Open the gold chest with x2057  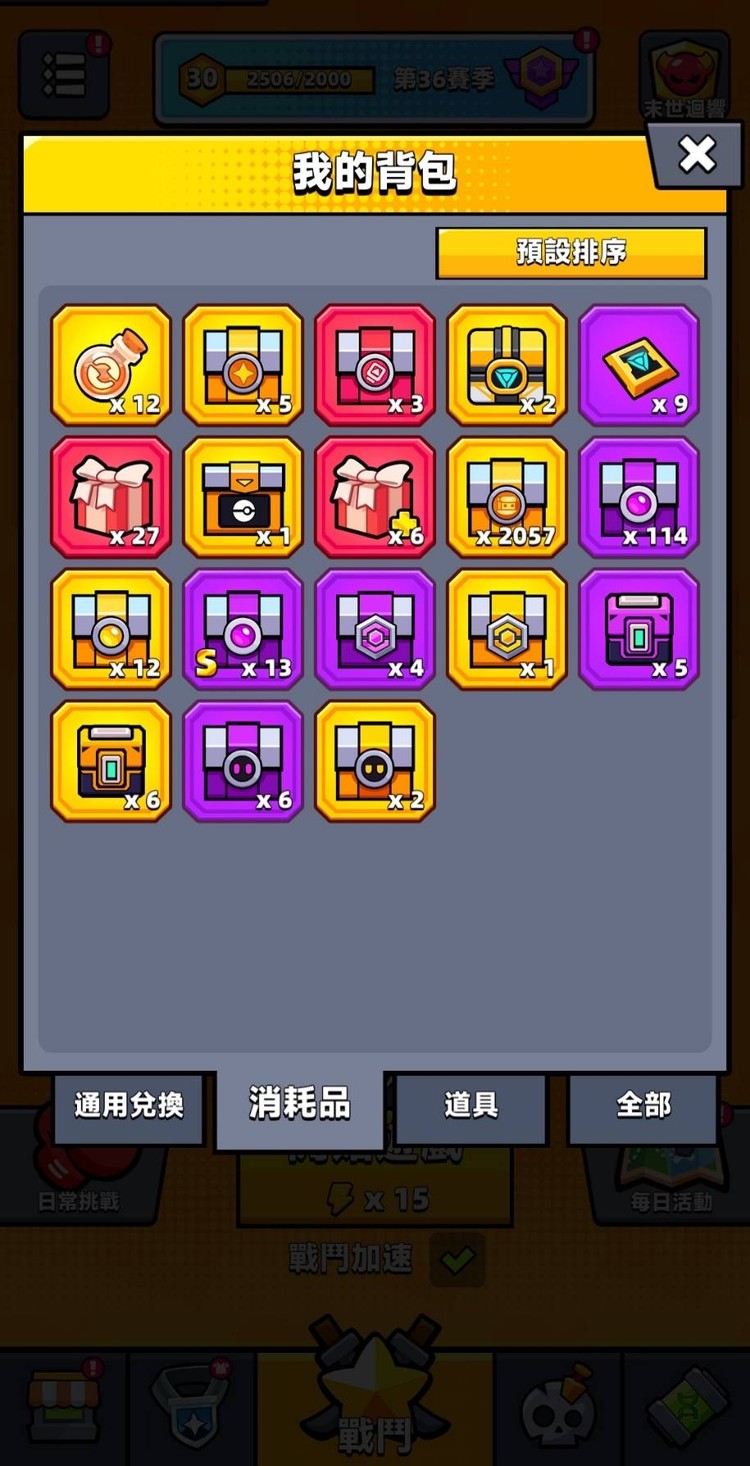pyautogui.click(x=507, y=497)
